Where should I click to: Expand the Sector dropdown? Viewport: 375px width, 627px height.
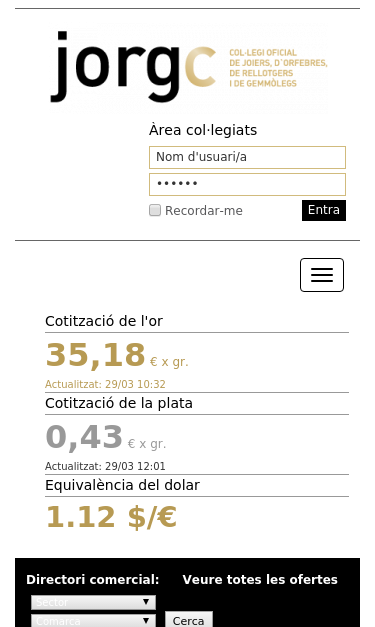[94, 602]
